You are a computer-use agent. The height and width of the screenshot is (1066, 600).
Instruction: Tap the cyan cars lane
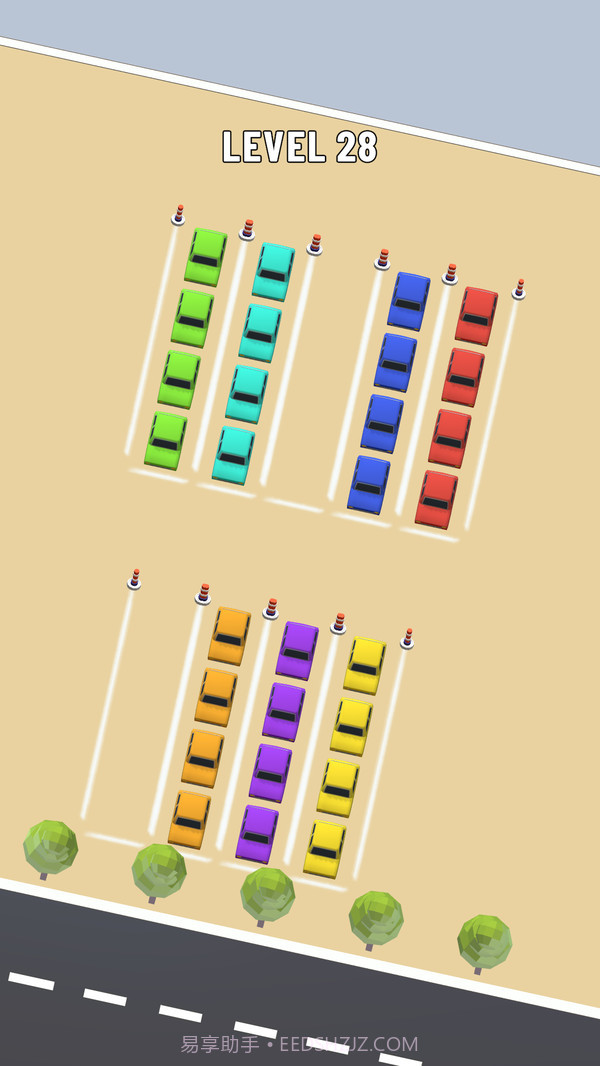point(253,363)
